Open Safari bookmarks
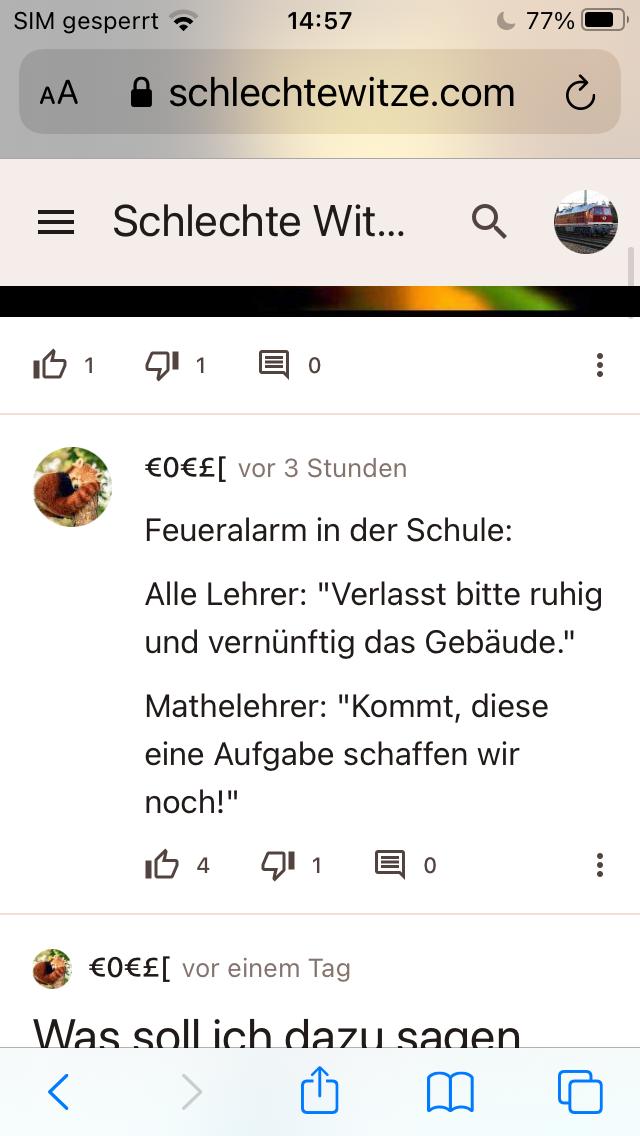Viewport: 640px width, 1136px height. (x=450, y=1092)
